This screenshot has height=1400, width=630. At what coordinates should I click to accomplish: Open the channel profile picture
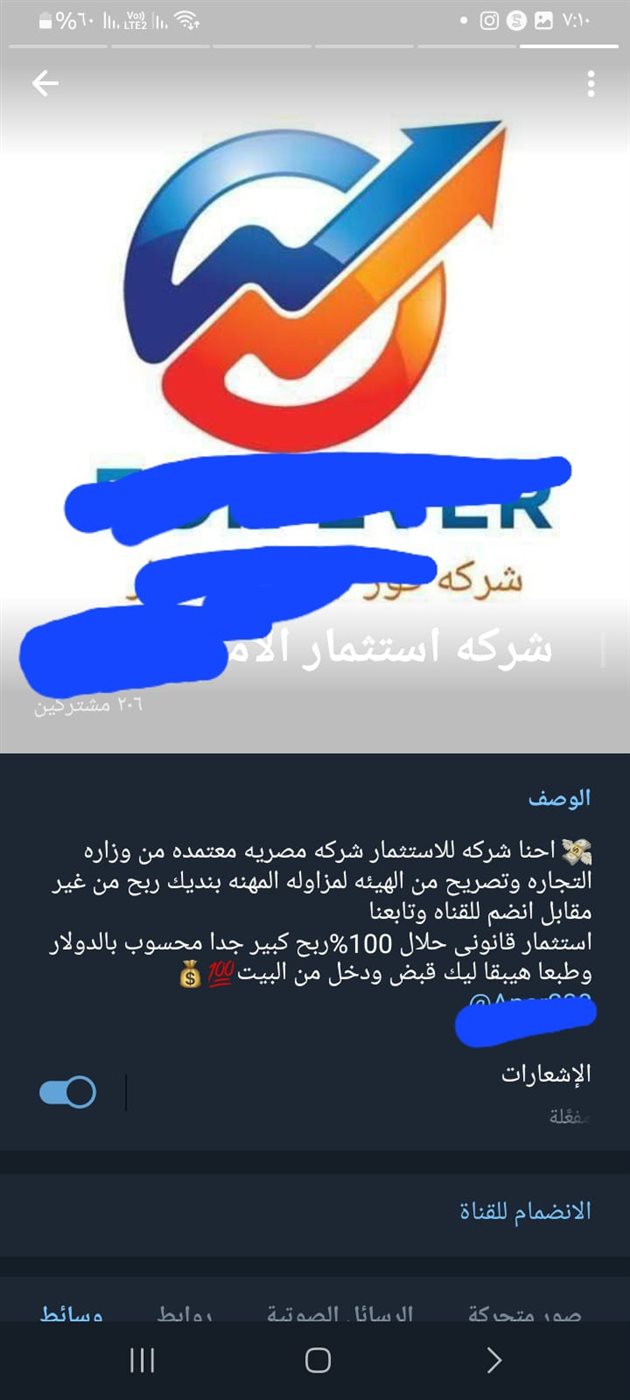tap(315, 300)
